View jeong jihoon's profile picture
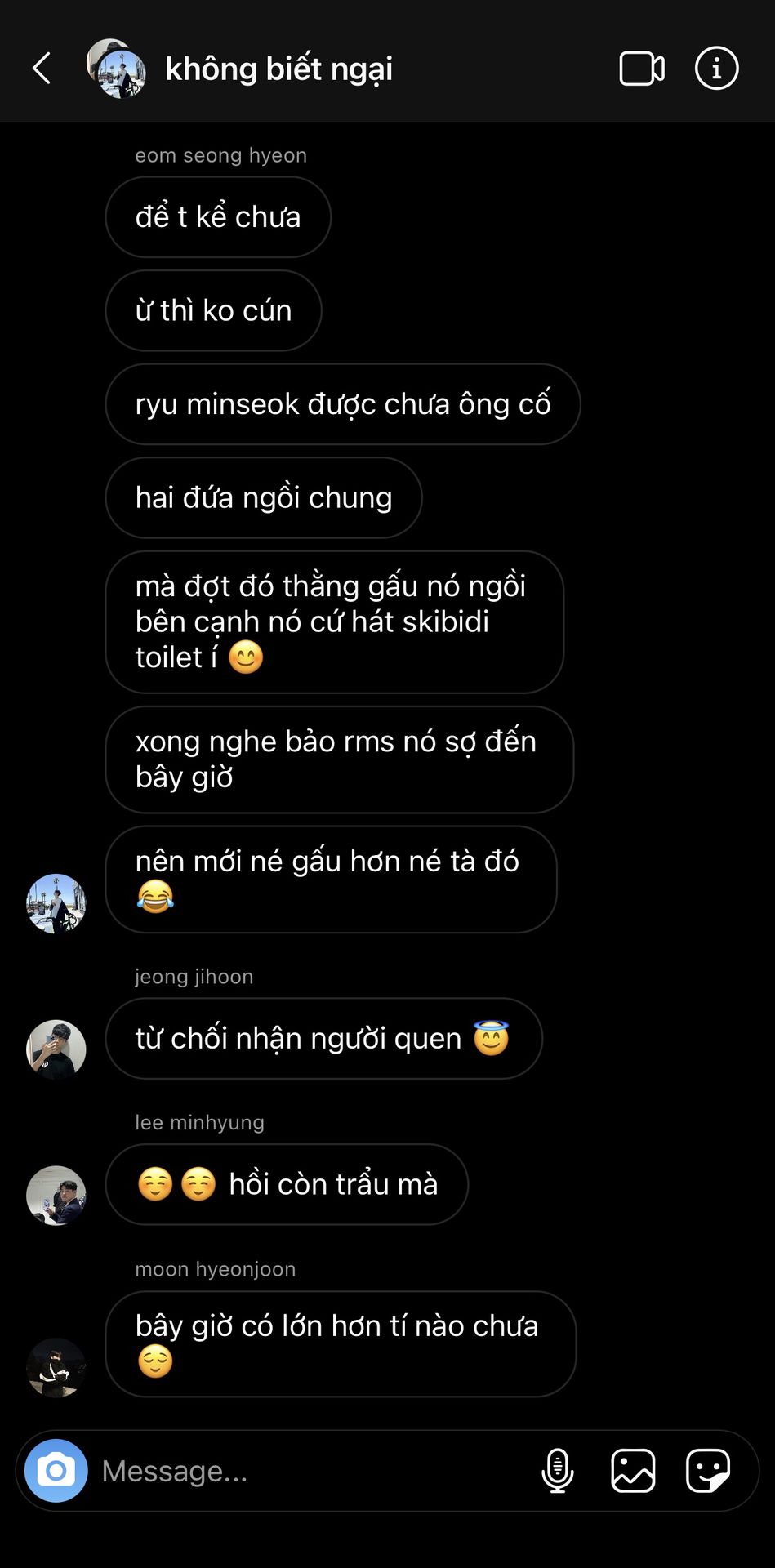 tap(56, 1049)
